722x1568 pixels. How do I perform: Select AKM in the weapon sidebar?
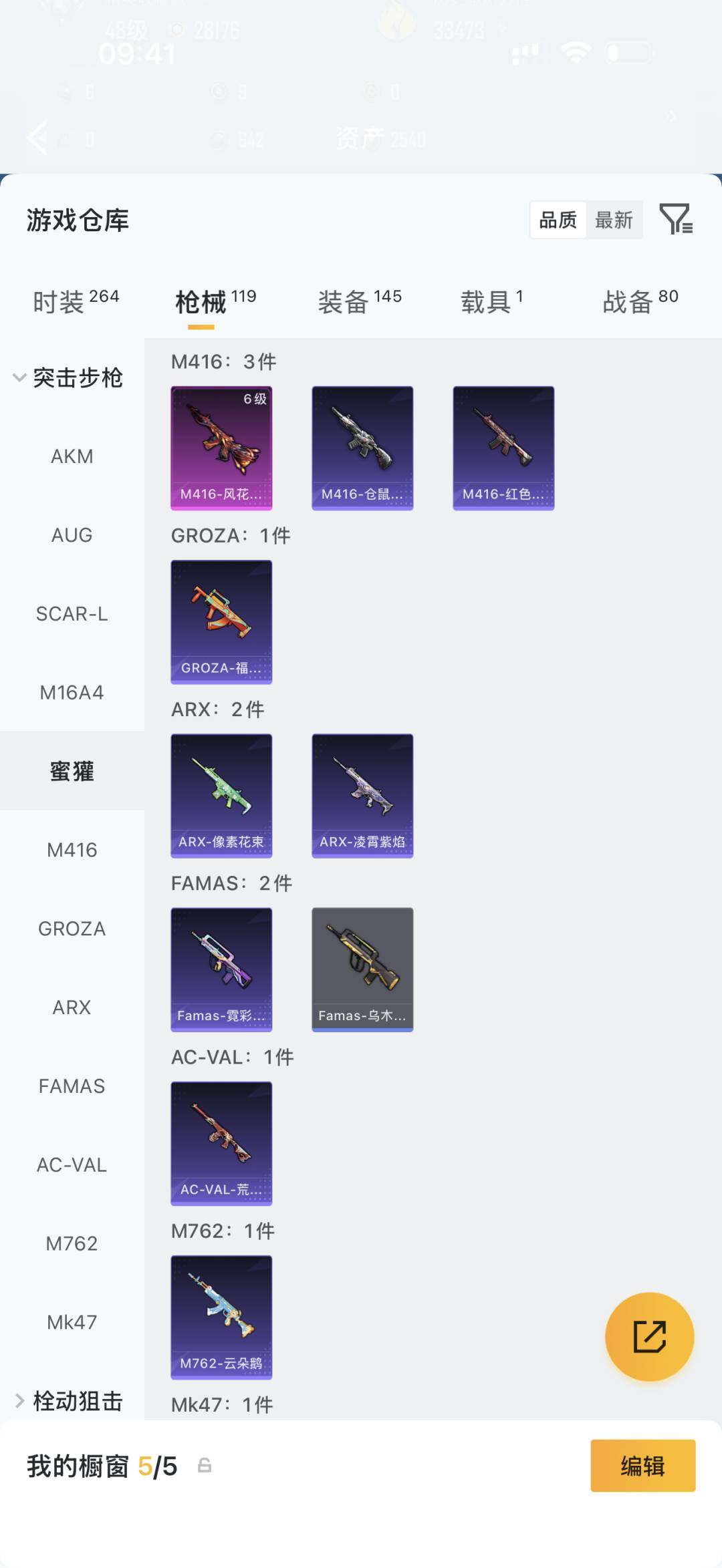[72, 456]
